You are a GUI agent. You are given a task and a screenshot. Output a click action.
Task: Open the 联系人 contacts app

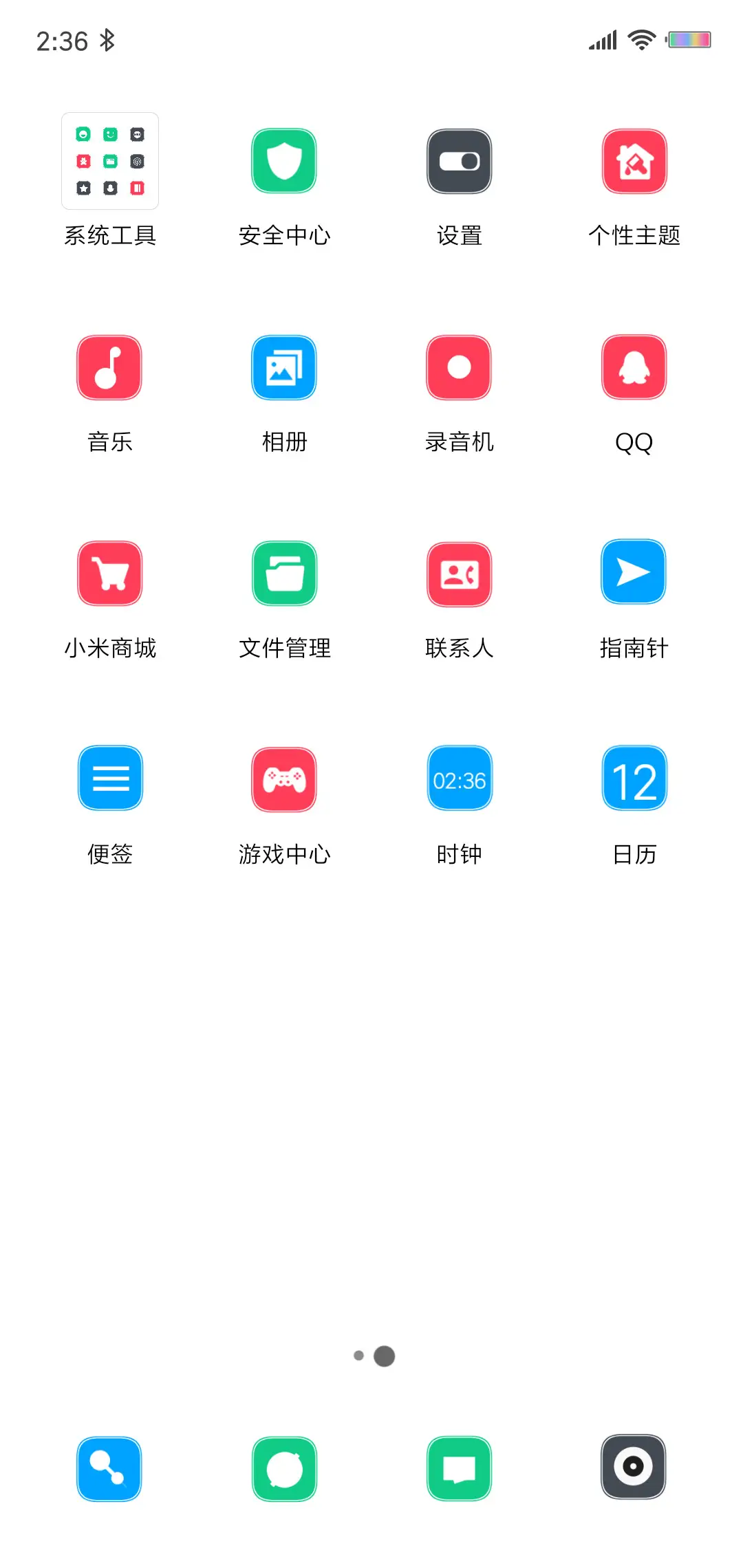pyautogui.click(x=459, y=574)
